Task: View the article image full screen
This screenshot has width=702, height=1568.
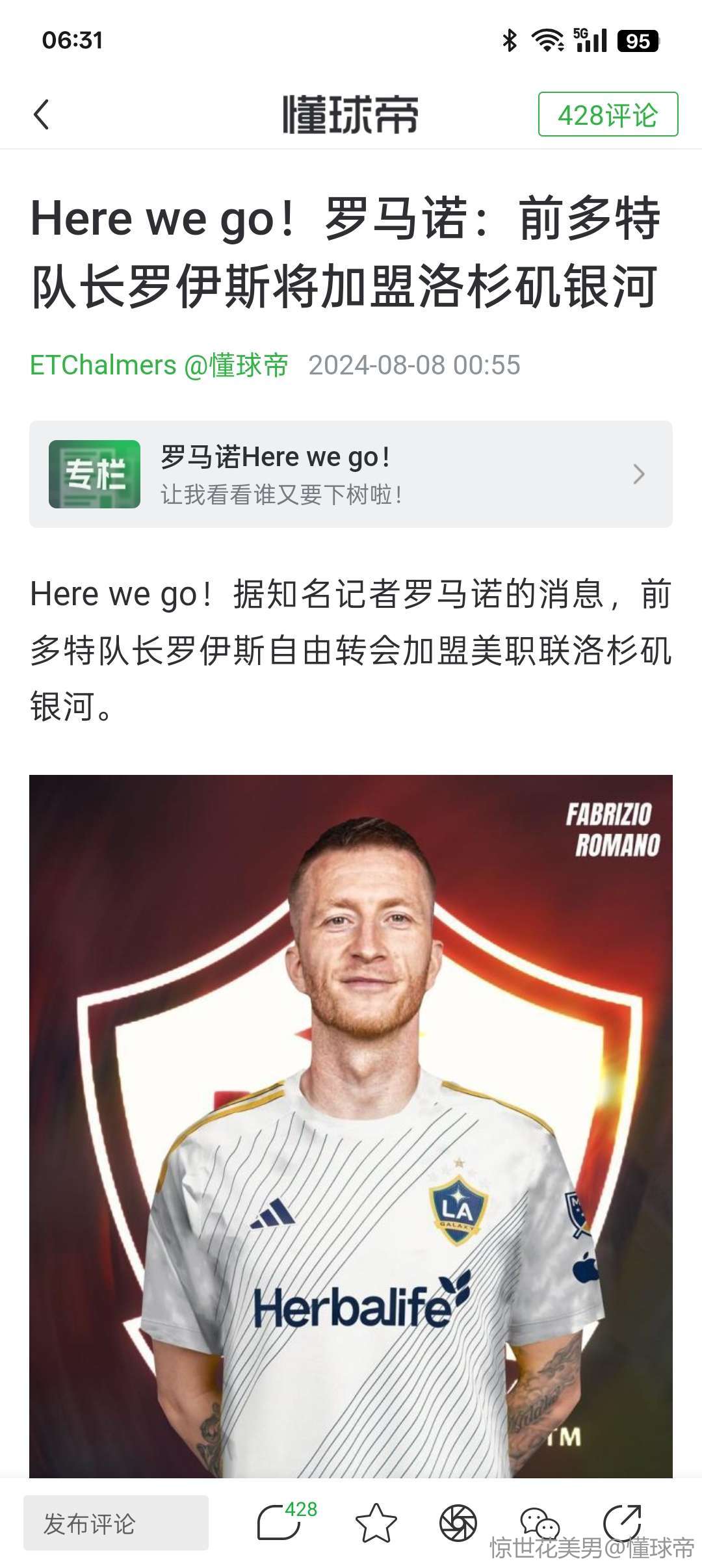Action: point(350,1125)
